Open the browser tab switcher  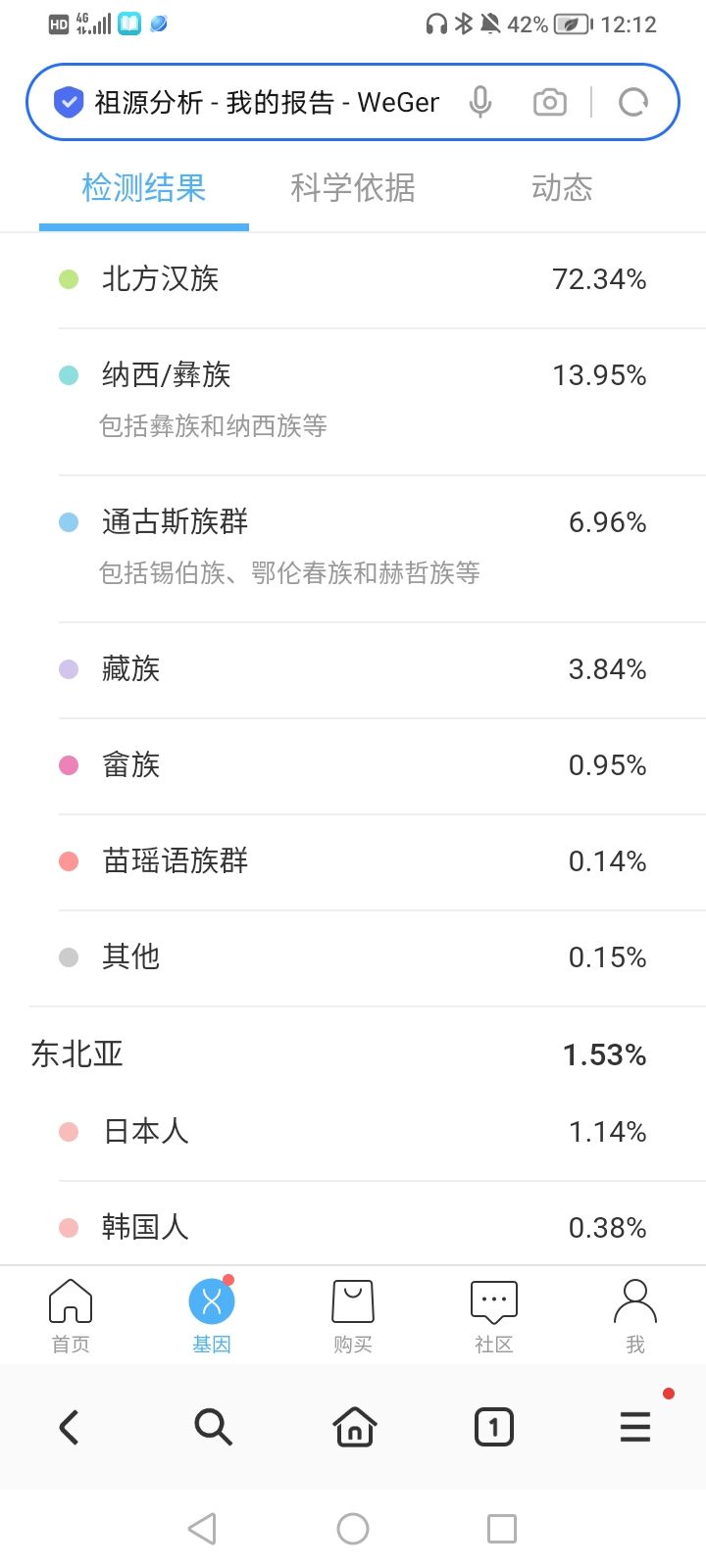(x=494, y=1427)
